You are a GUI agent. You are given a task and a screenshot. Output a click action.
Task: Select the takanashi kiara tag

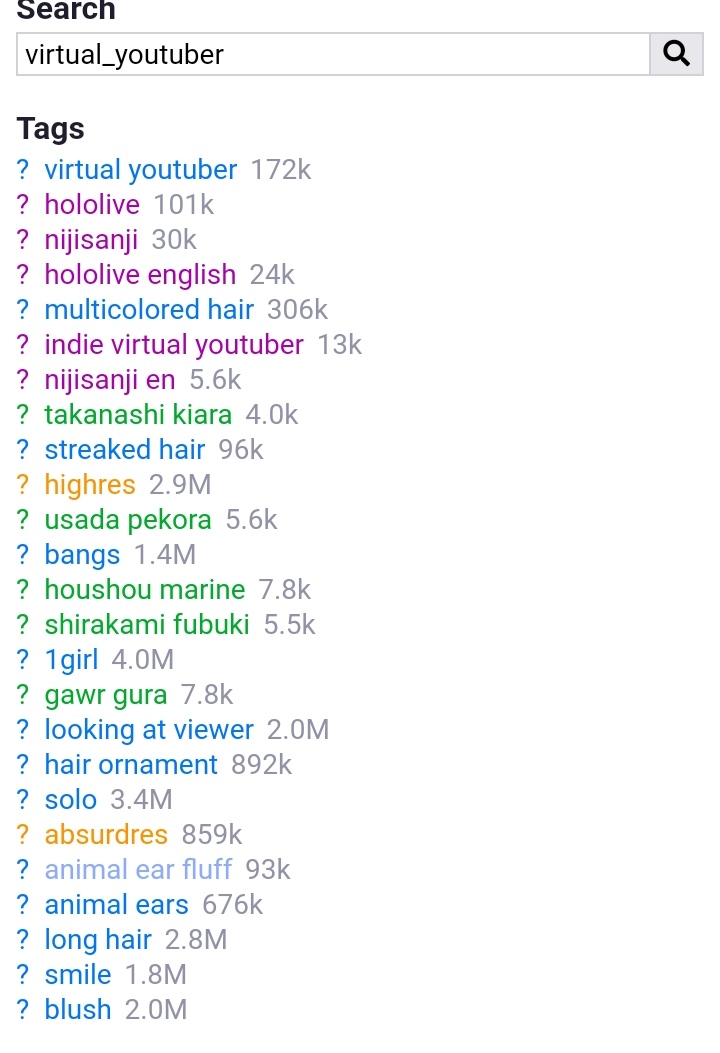coord(138,415)
